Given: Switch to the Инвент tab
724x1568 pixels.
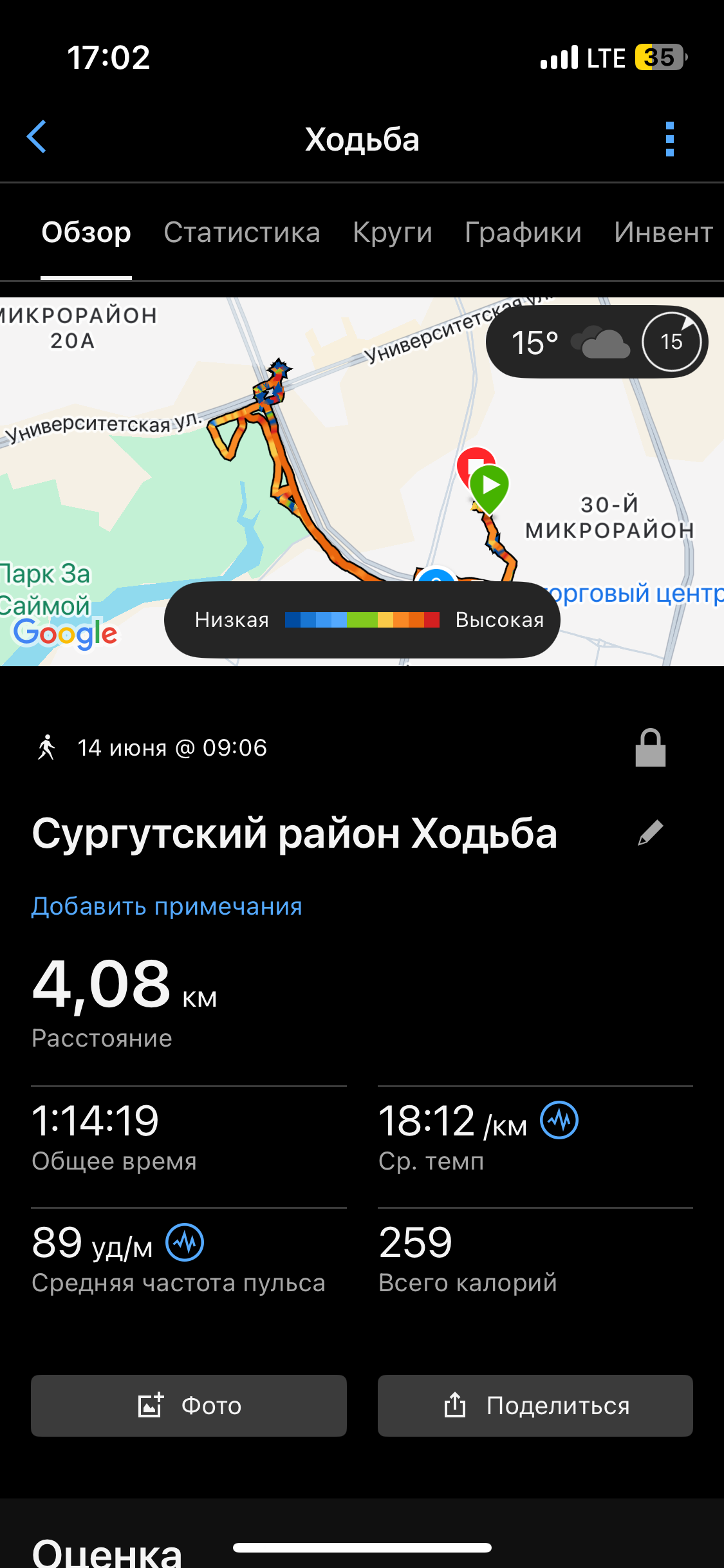Looking at the screenshot, I should point(664,232).
